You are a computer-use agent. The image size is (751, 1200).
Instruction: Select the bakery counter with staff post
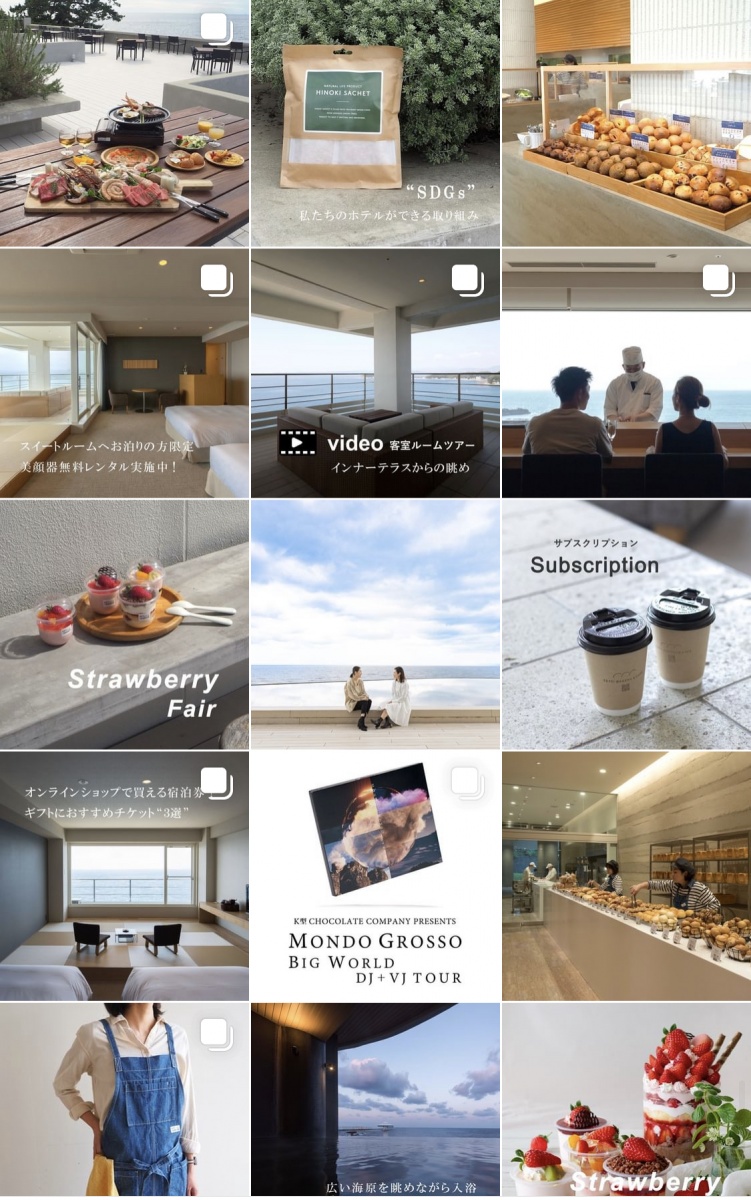pos(626,875)
